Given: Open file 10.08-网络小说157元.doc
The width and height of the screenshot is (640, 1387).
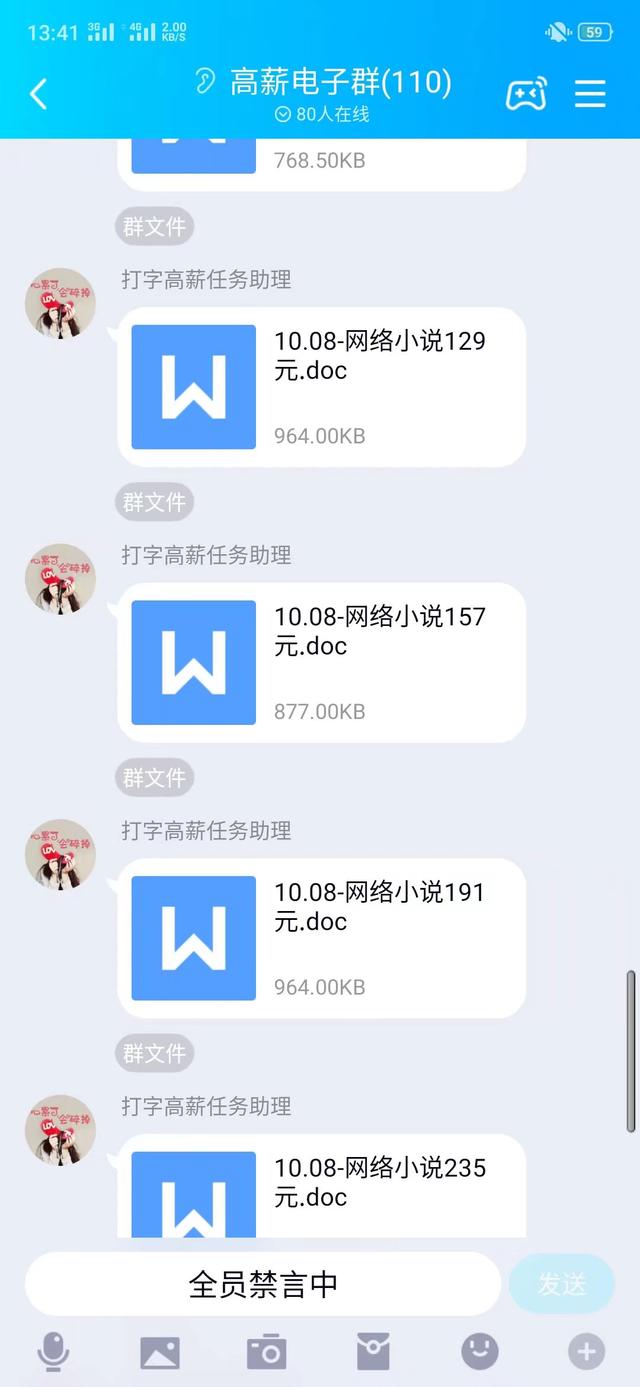Looking at the screenshot, I should click(x=322, y=663).
